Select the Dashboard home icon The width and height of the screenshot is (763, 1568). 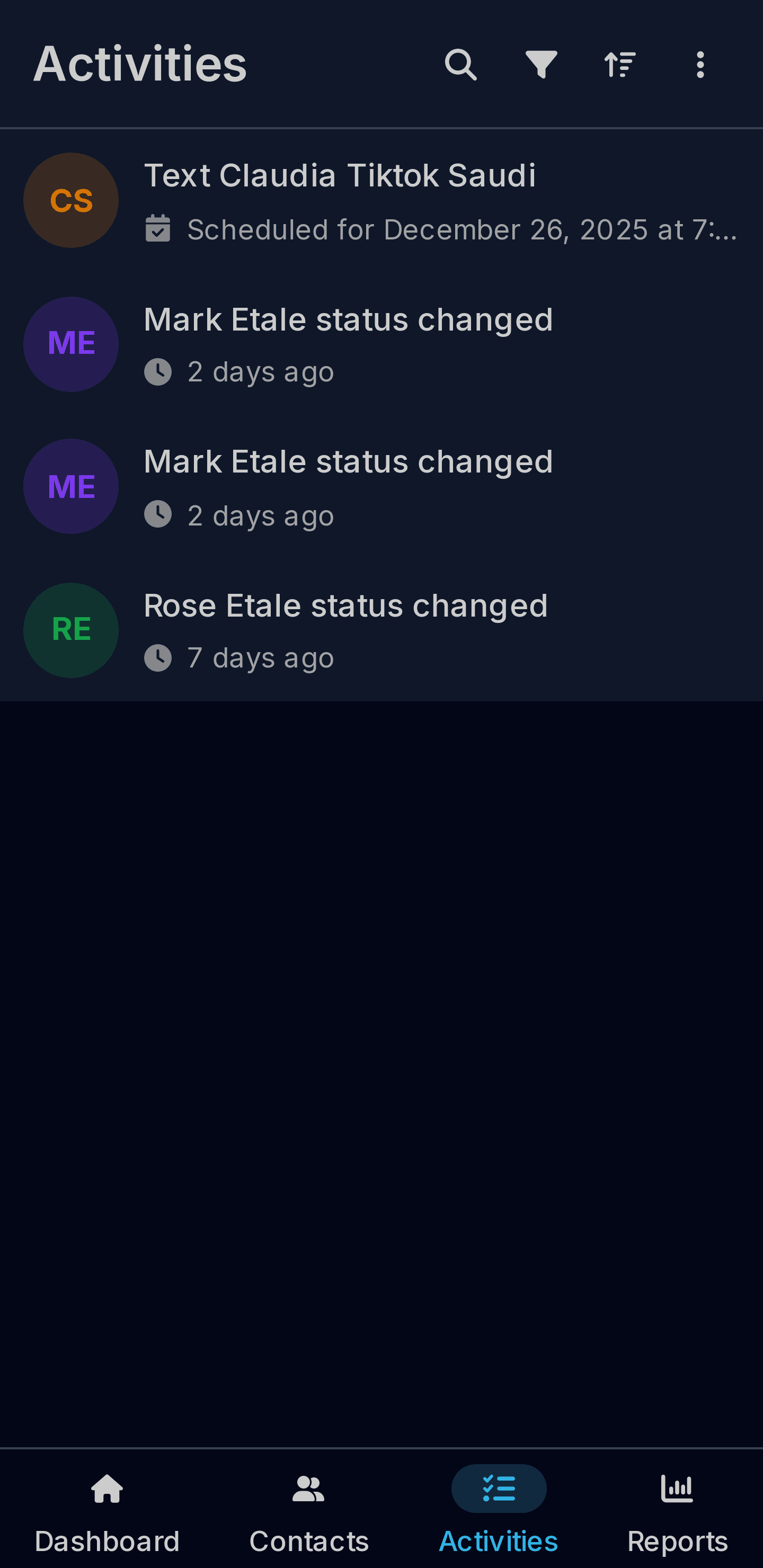point(106,1489)
